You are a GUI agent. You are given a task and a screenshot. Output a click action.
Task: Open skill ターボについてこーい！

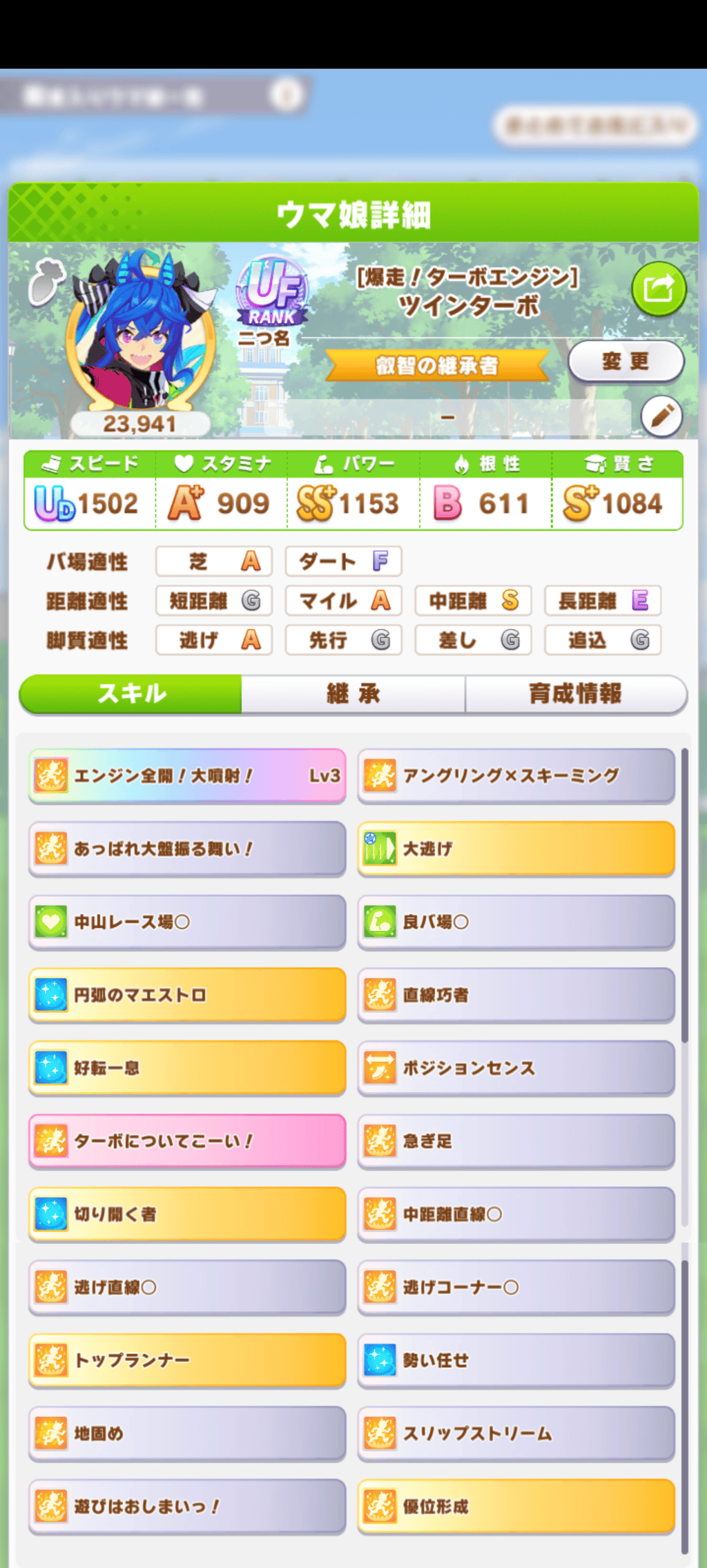[x=187, y=1141]
